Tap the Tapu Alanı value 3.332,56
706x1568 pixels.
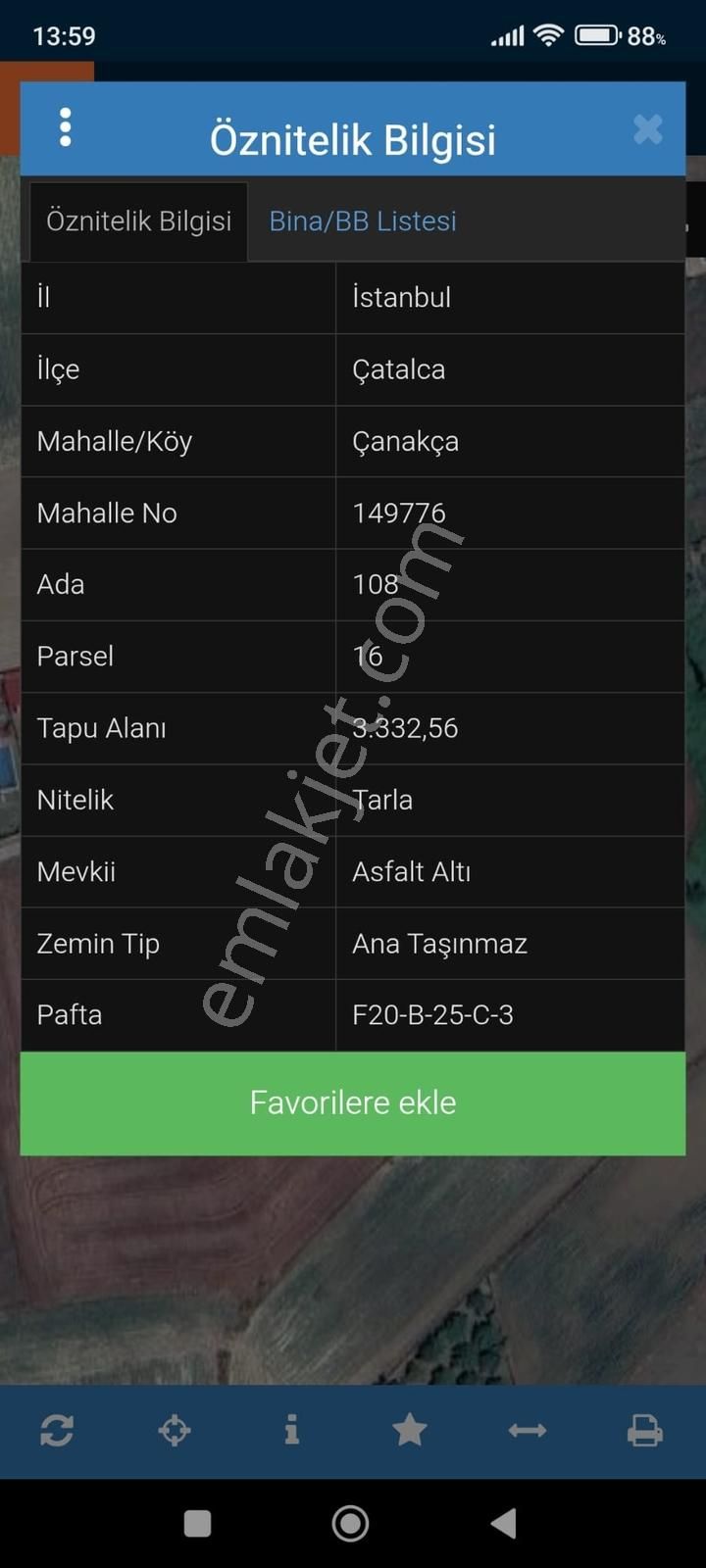pos(405,728)
